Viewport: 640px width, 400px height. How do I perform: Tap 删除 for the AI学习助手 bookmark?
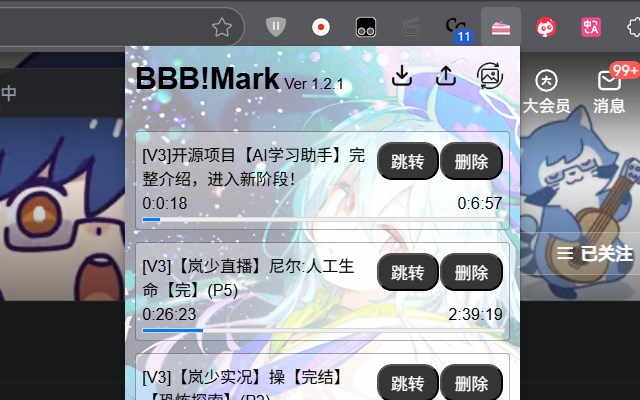(471, 162)
